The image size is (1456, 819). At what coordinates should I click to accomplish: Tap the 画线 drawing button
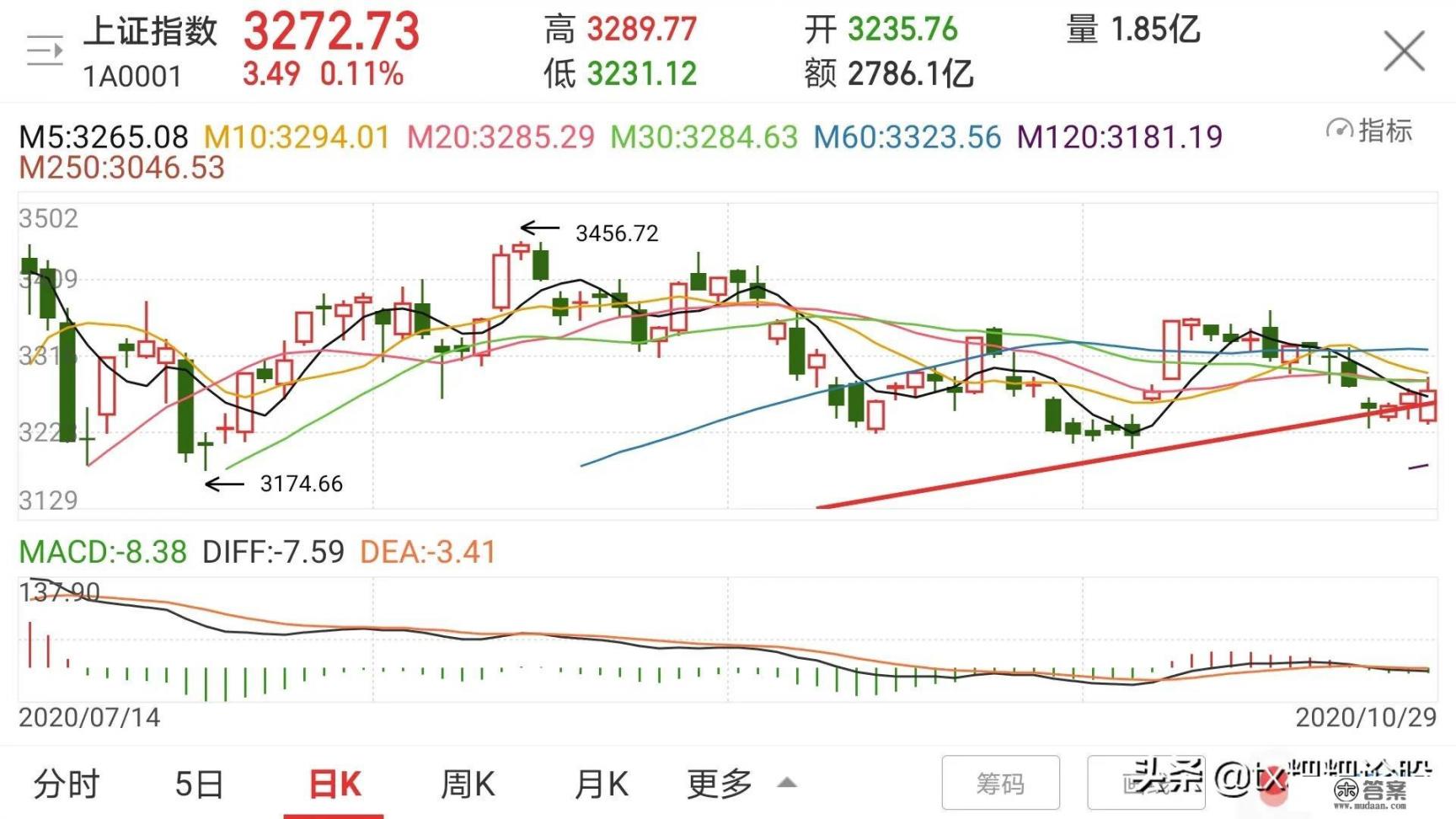(x=1144, y=784)
